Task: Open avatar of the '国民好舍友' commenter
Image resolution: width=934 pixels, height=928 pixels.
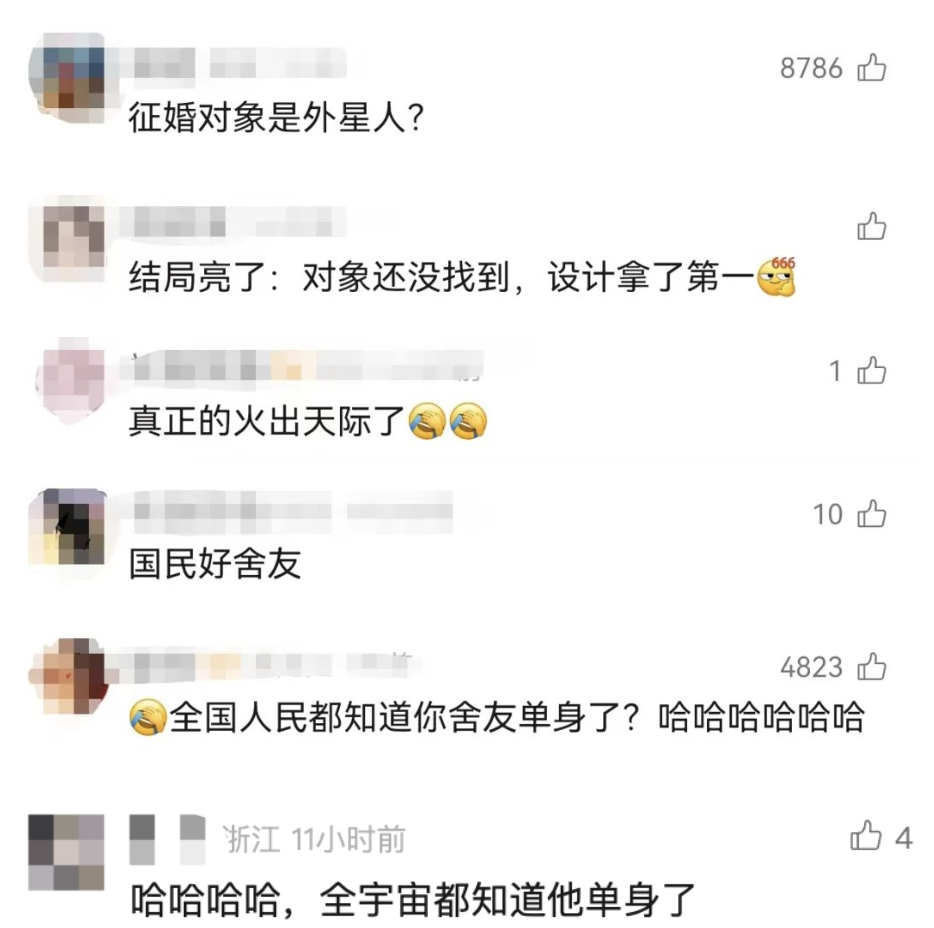Action: [68, 527]
